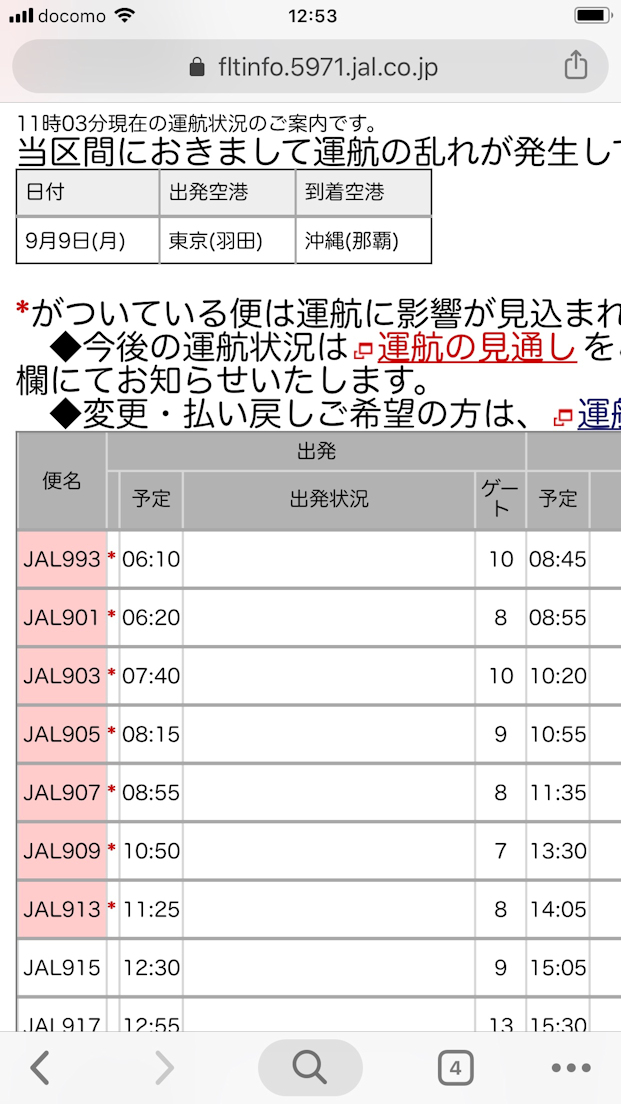Open search from the bottom toolbar

[x=310, y=1068]
